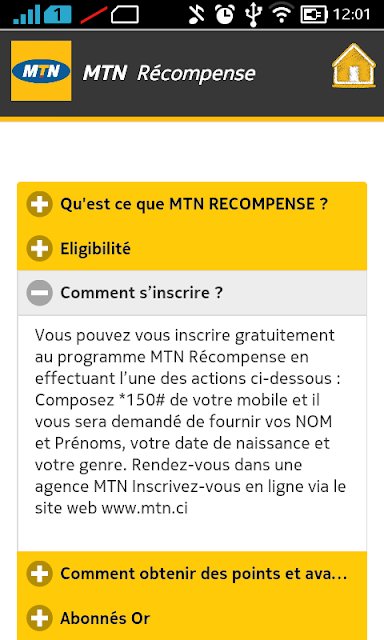Collapse the "Comment s'inscrire ?" section
This screenshot has height=640, width=384.
pyautogui.click(x=192, y=293)
